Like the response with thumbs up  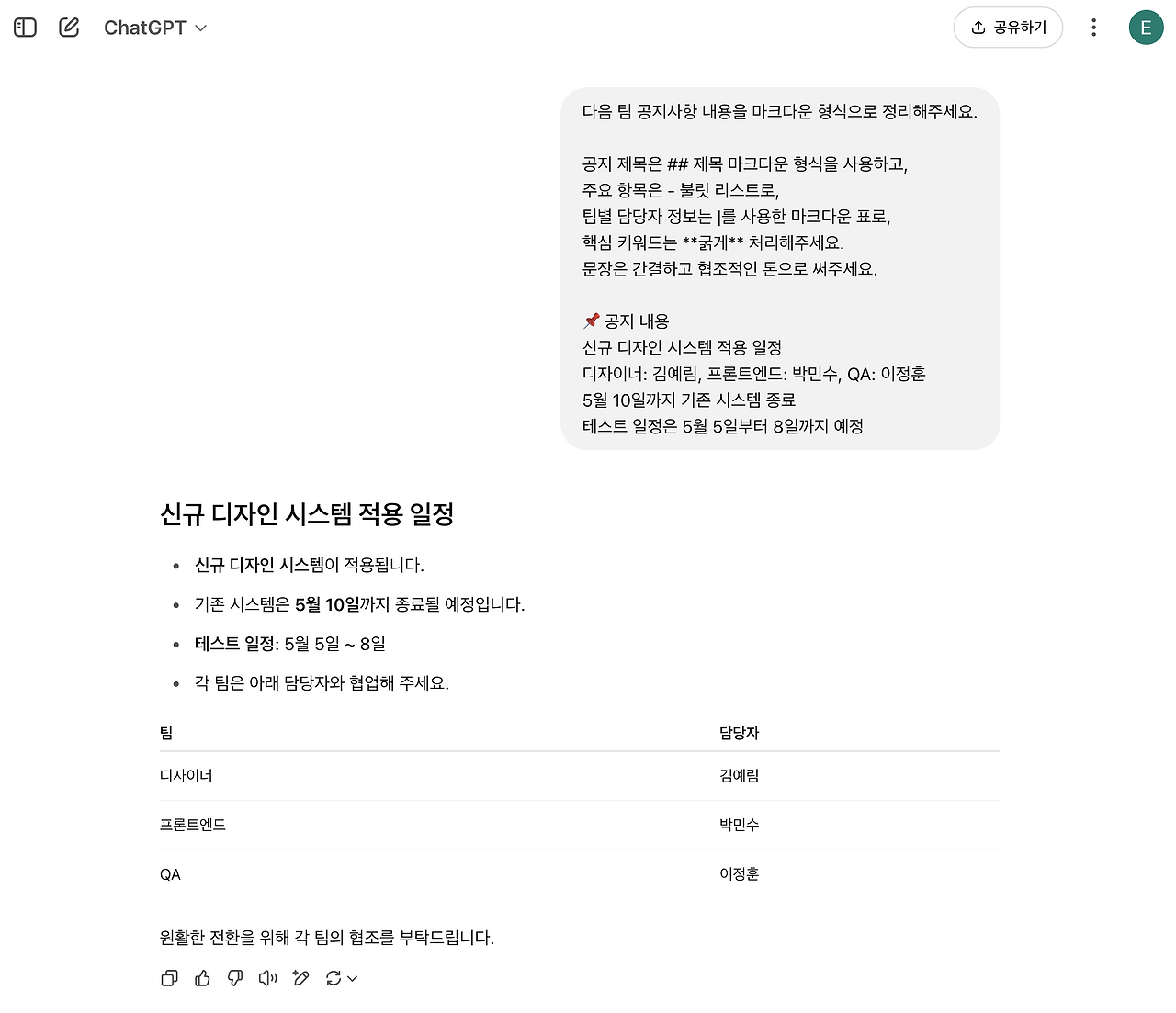[202, 978]
